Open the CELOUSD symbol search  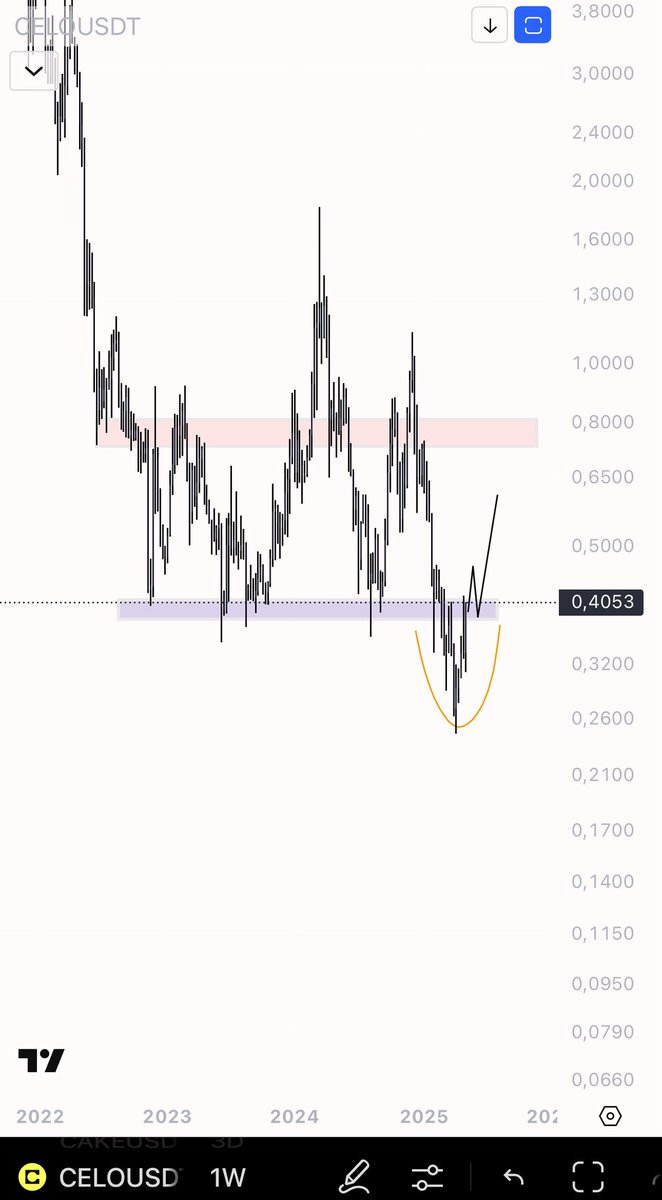[102, 1177]
